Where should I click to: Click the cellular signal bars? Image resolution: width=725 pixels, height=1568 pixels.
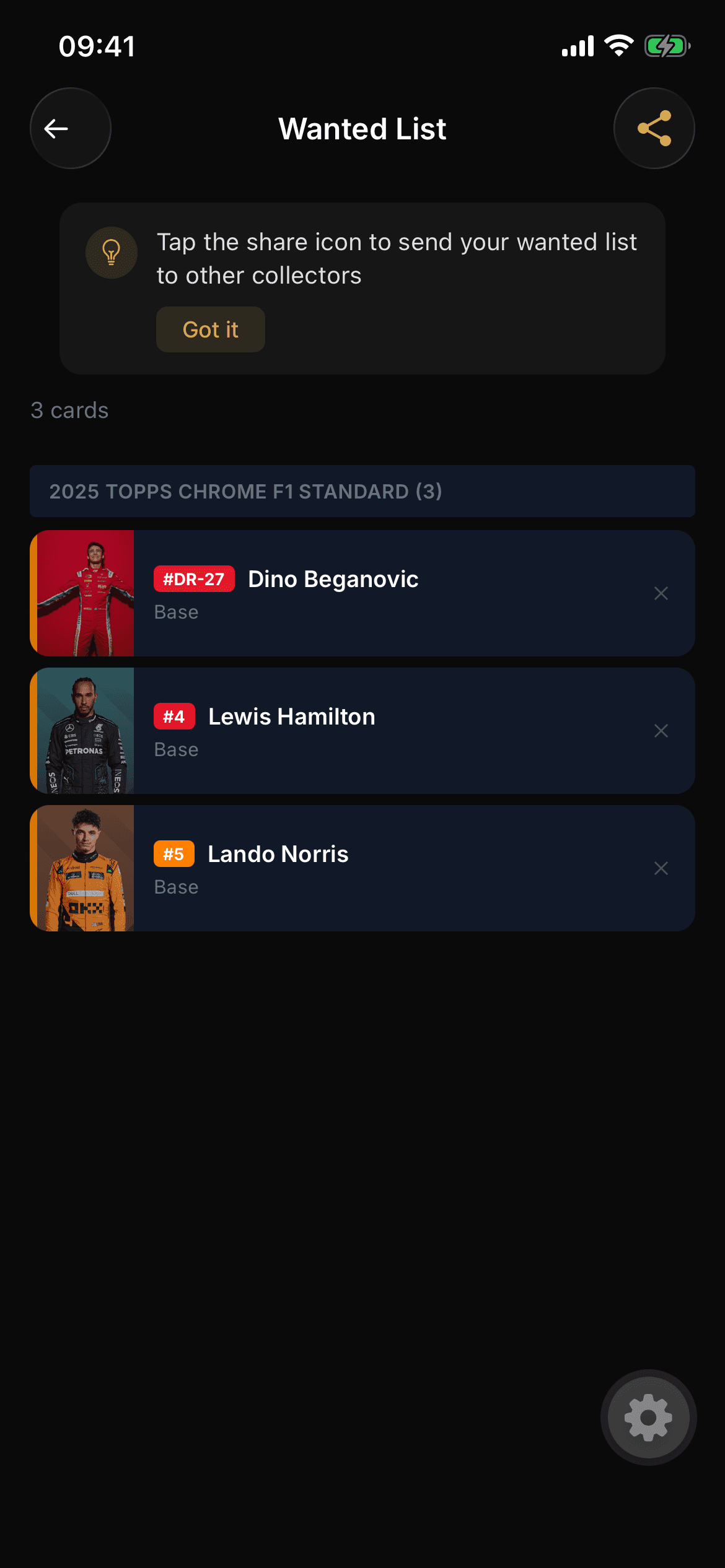click(576, 45)
